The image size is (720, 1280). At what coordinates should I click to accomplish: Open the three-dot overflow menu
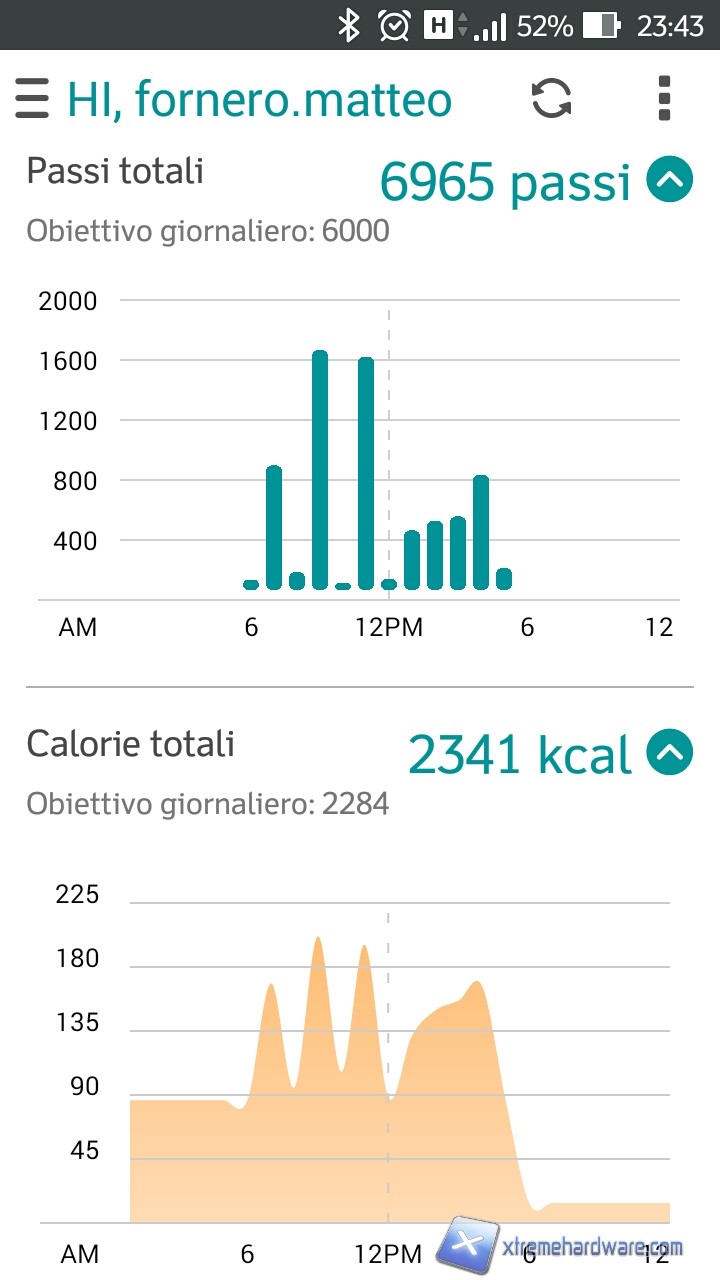click(x=664, y=98)
